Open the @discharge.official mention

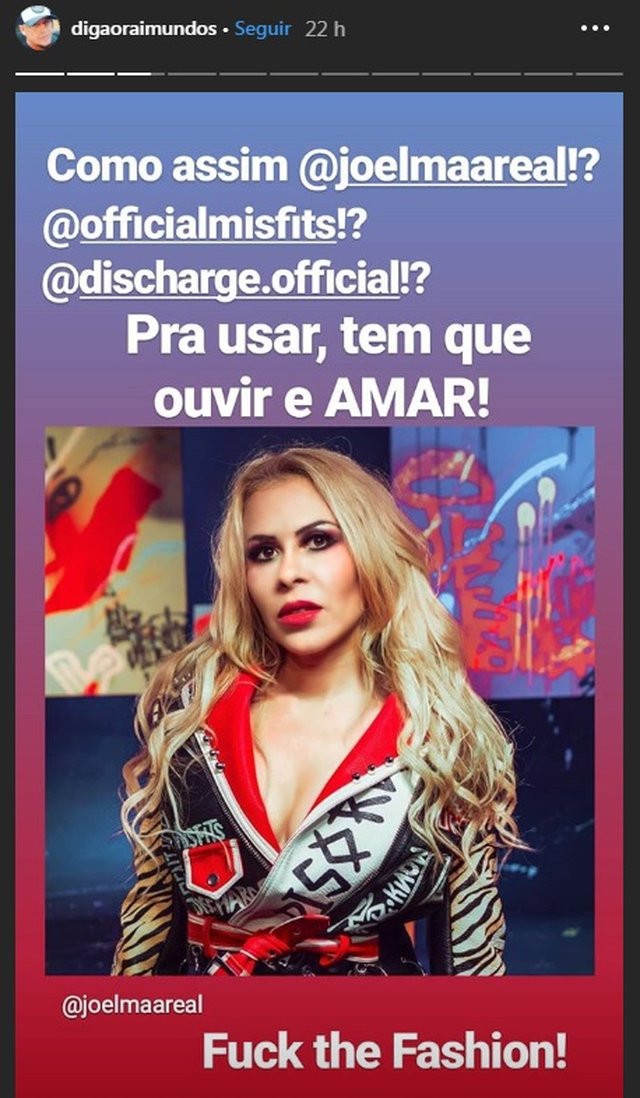point(220,280)
